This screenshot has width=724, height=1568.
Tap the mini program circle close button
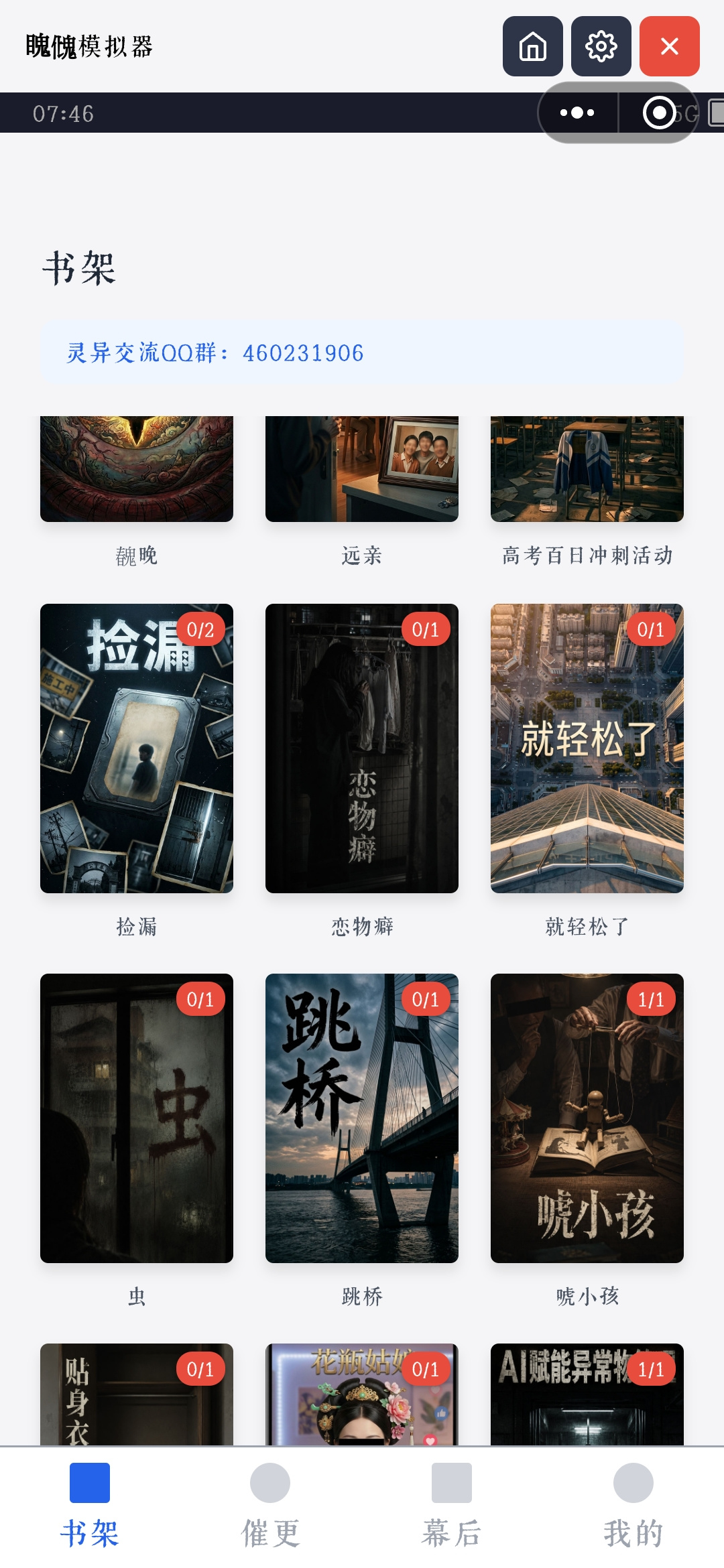pos(659,113)
